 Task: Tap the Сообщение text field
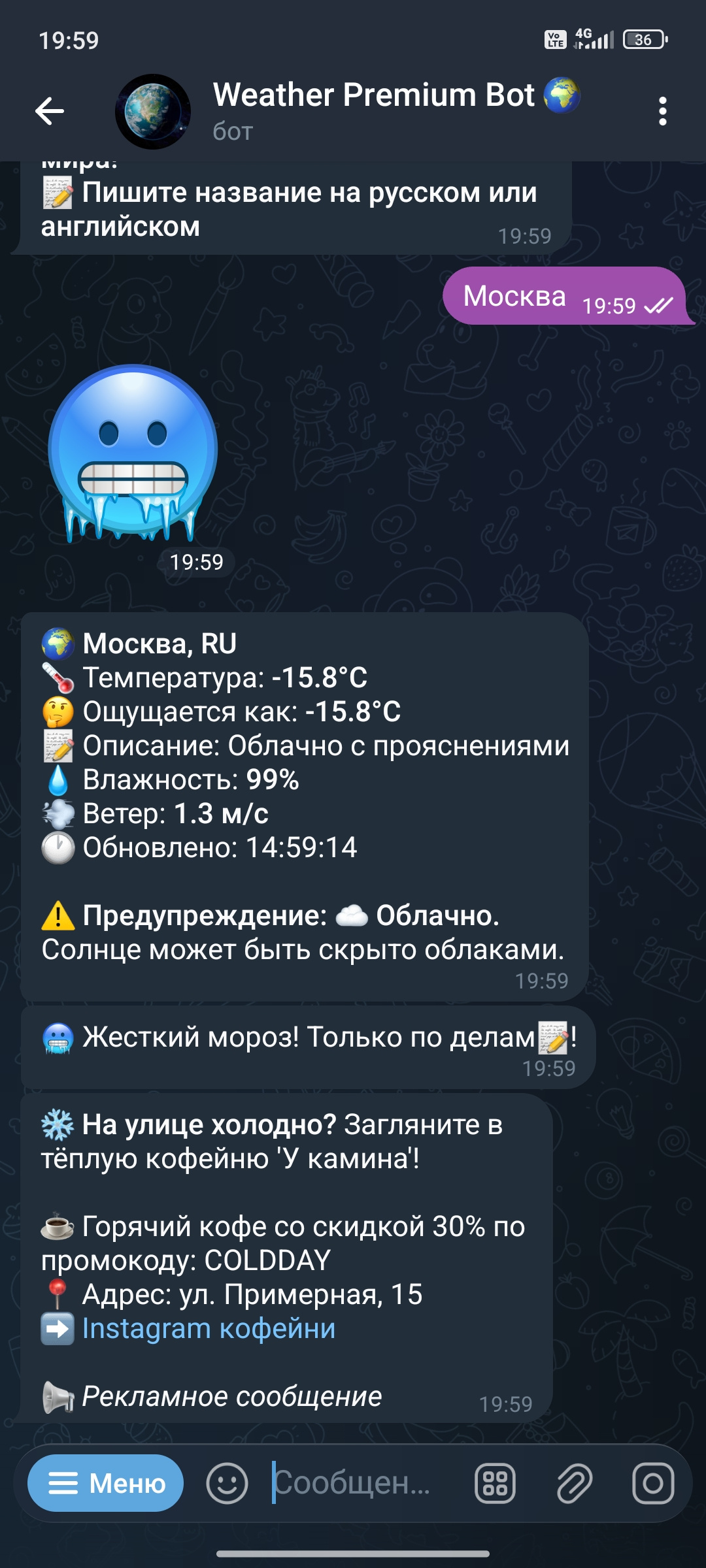(360, 1483)
